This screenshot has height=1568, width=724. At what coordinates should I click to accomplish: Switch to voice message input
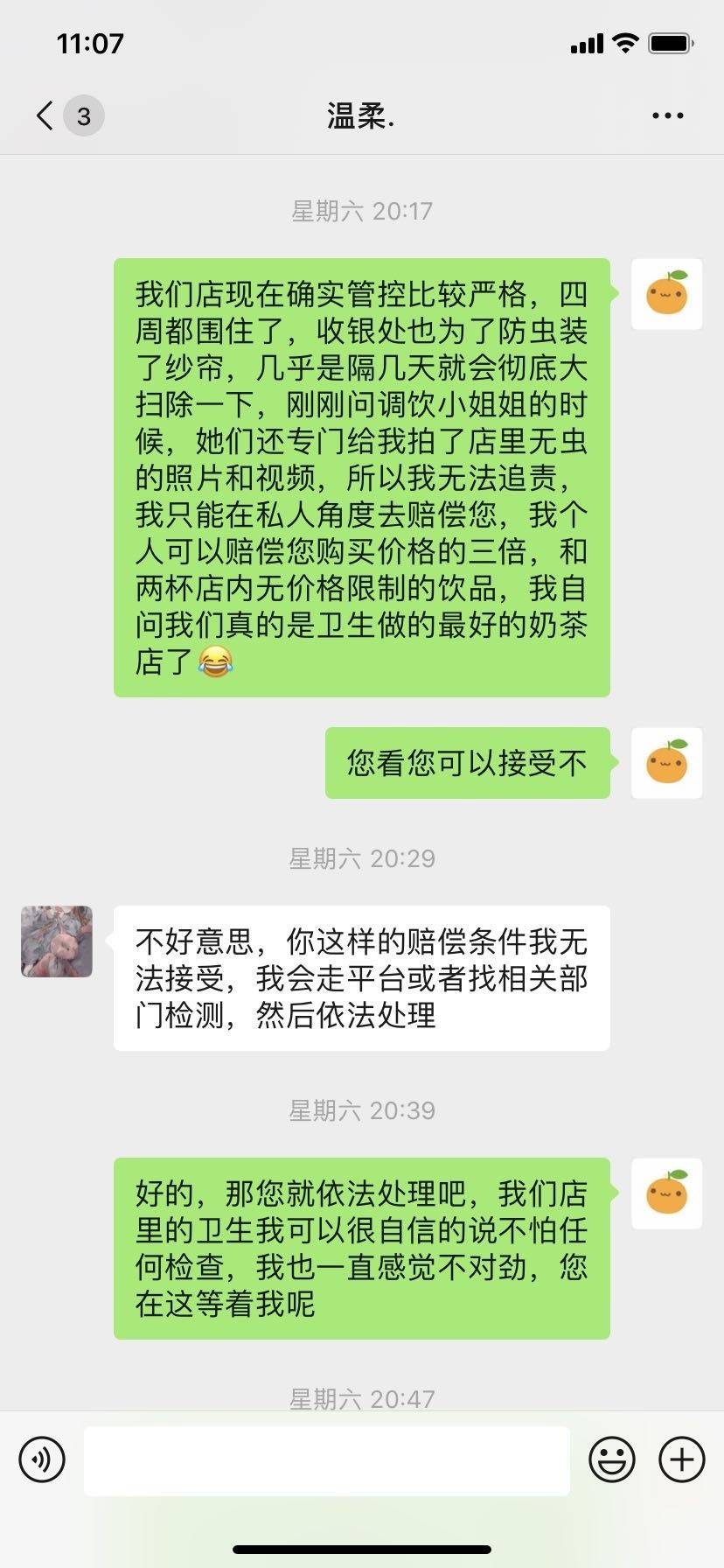[42, 1459]
